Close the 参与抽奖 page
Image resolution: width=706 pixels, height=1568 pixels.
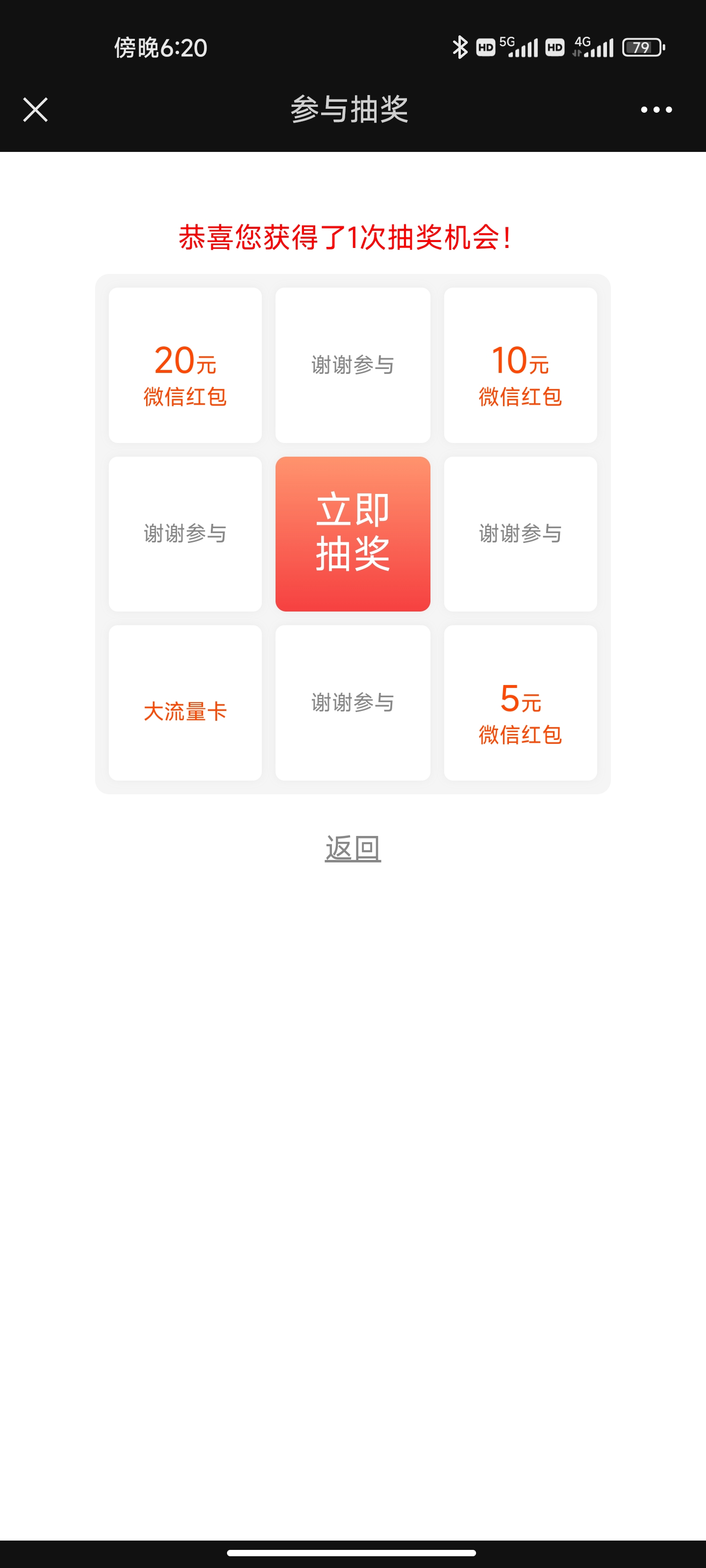tap(35, 110)
